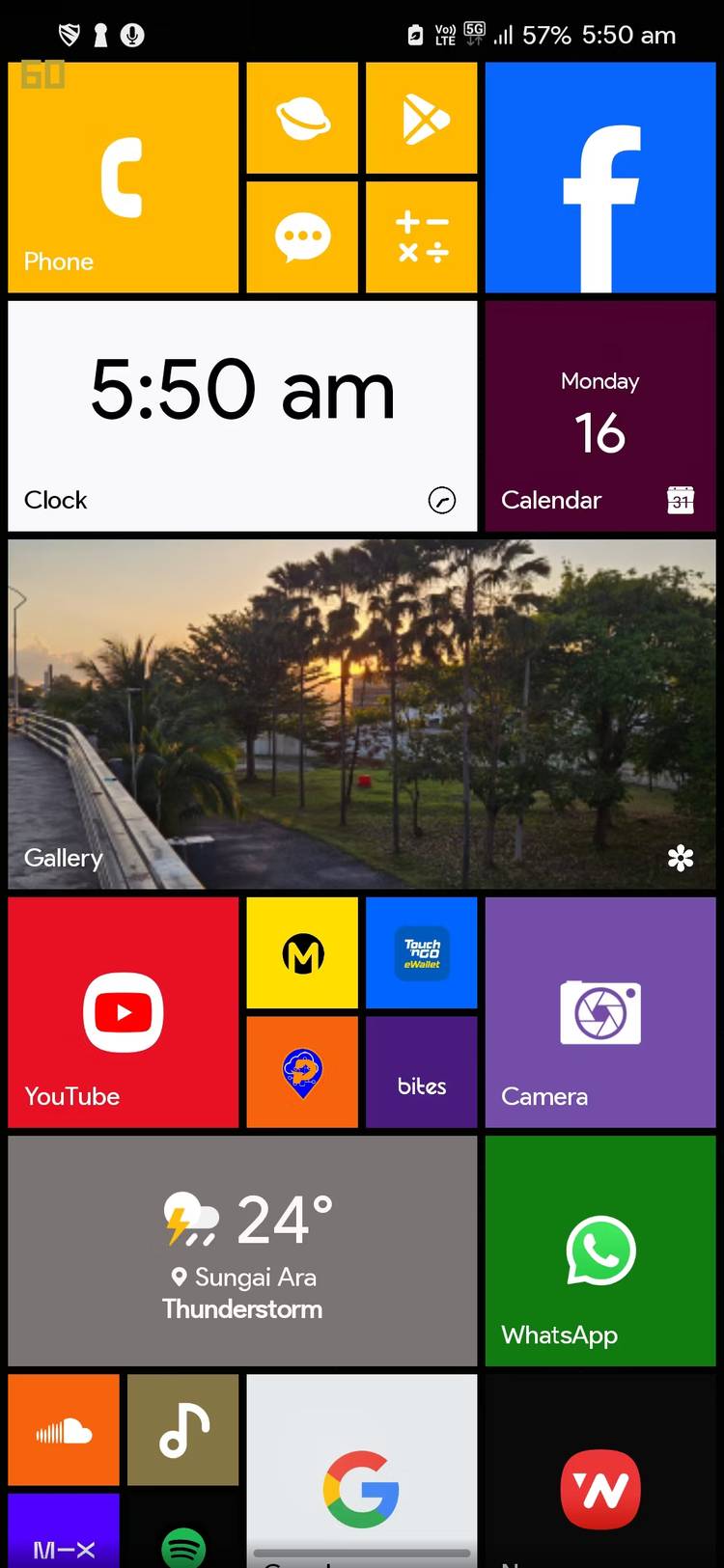724x1568 pixels.
Task: Open the planet browser tile
Action: [x=302, y=119]
